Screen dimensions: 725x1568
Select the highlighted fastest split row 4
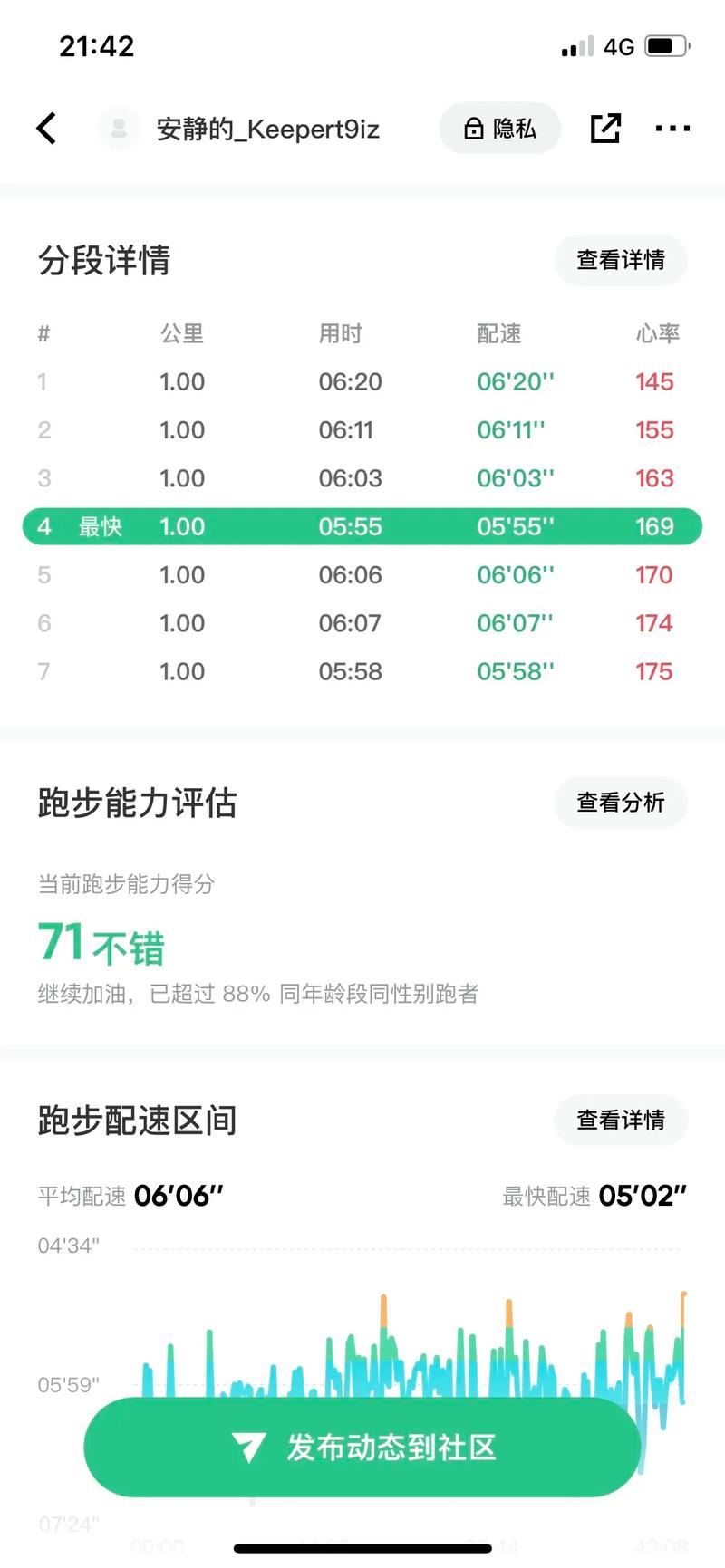tap(362, 526)
